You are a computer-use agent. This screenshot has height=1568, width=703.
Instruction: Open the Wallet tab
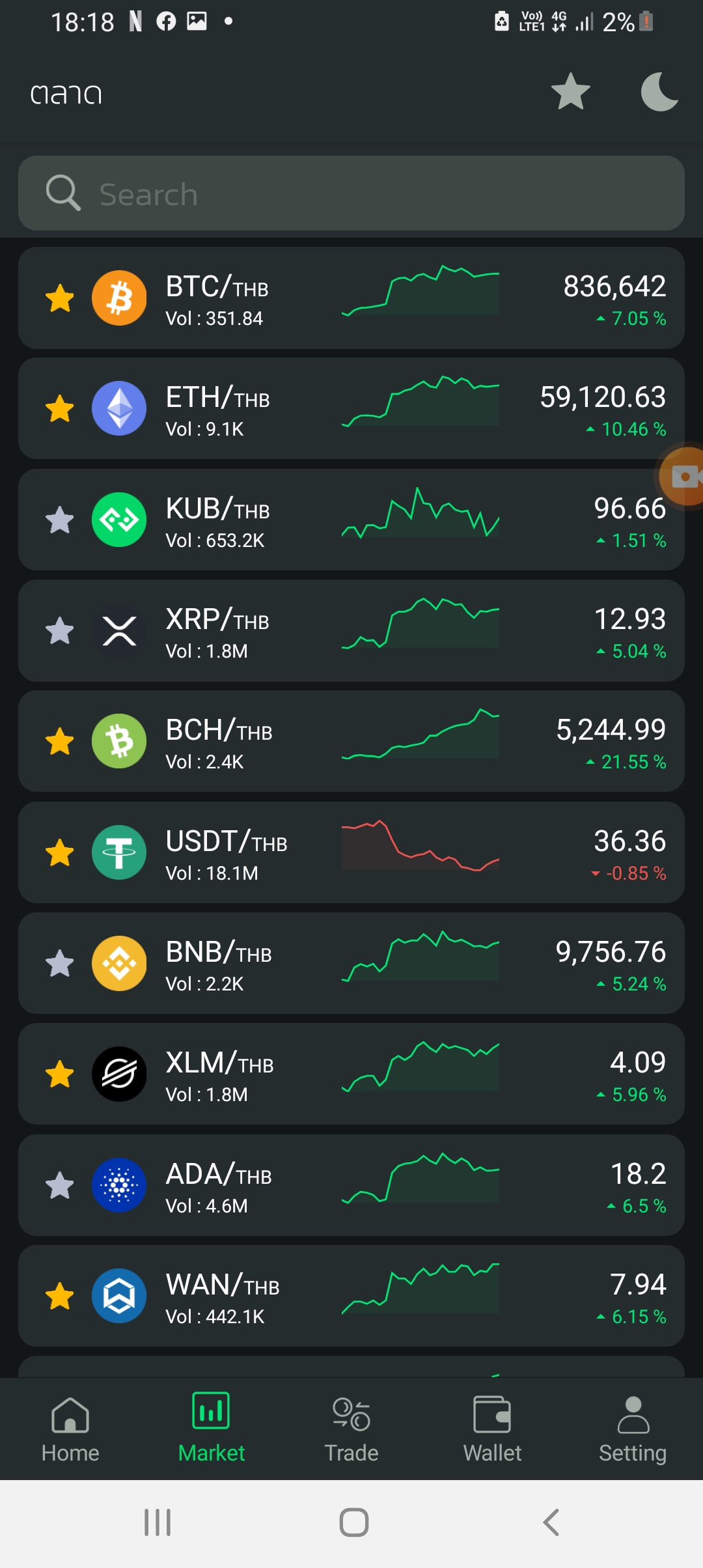pos(492,1429)
